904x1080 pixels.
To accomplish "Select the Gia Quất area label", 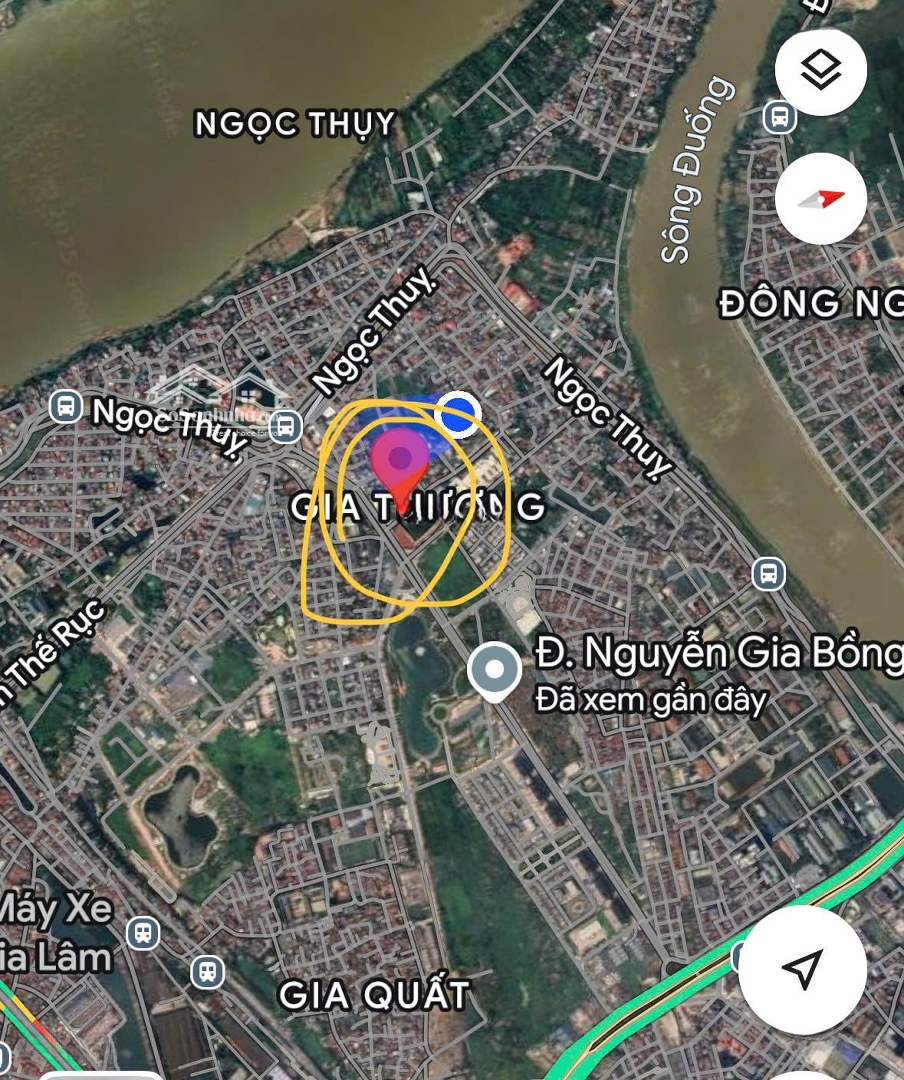I will point(375,993).
